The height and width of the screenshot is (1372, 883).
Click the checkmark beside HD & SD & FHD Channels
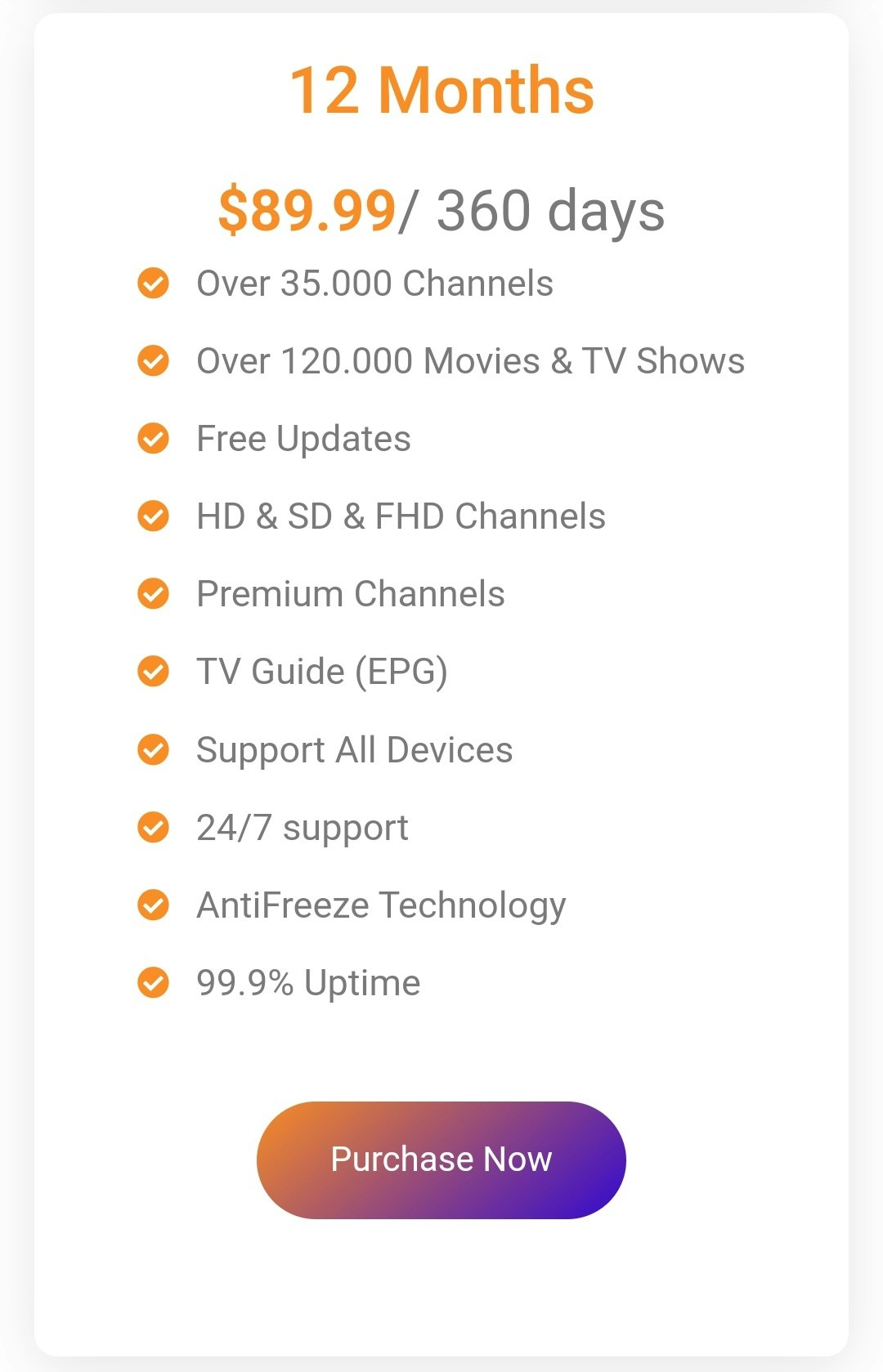(154, 516)
